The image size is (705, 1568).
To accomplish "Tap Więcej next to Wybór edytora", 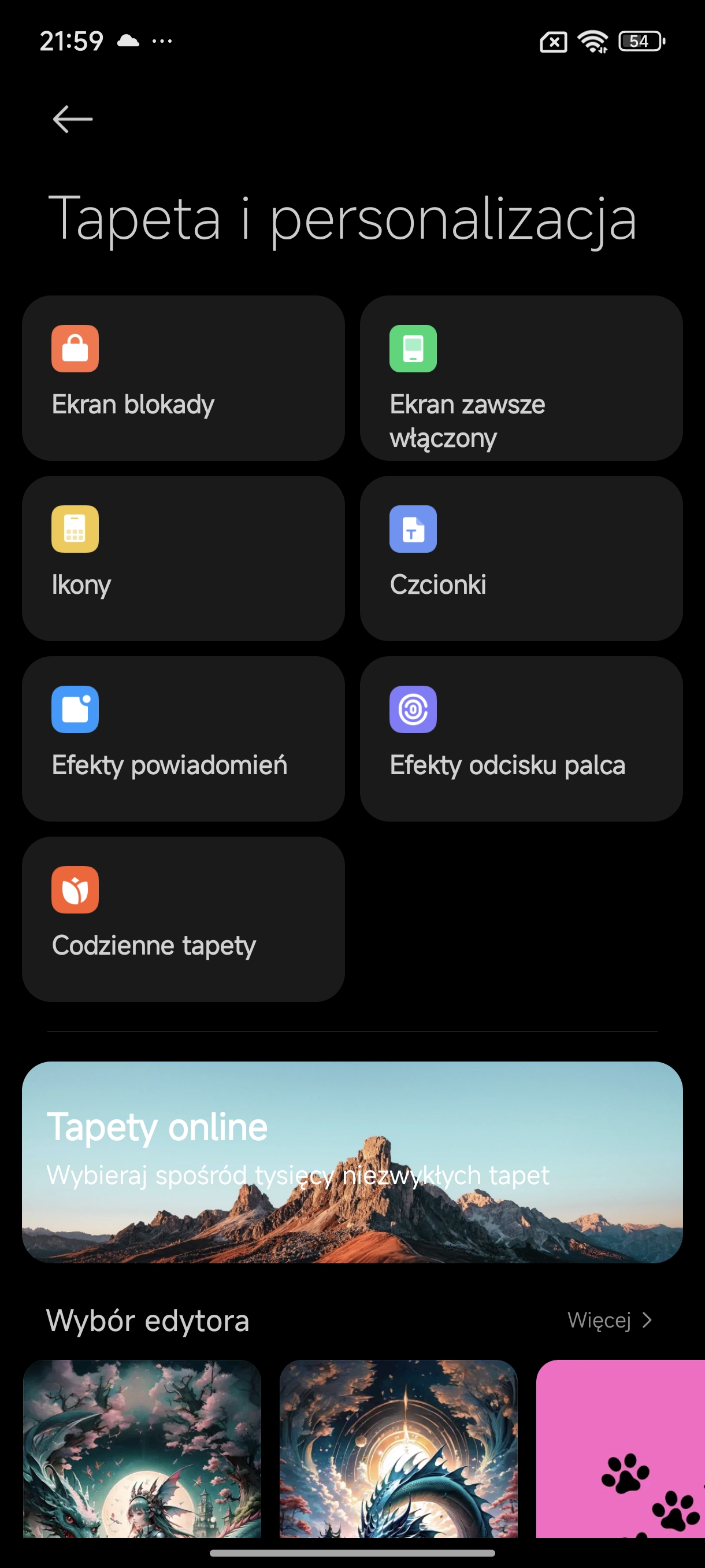I will coord(610,1319).
